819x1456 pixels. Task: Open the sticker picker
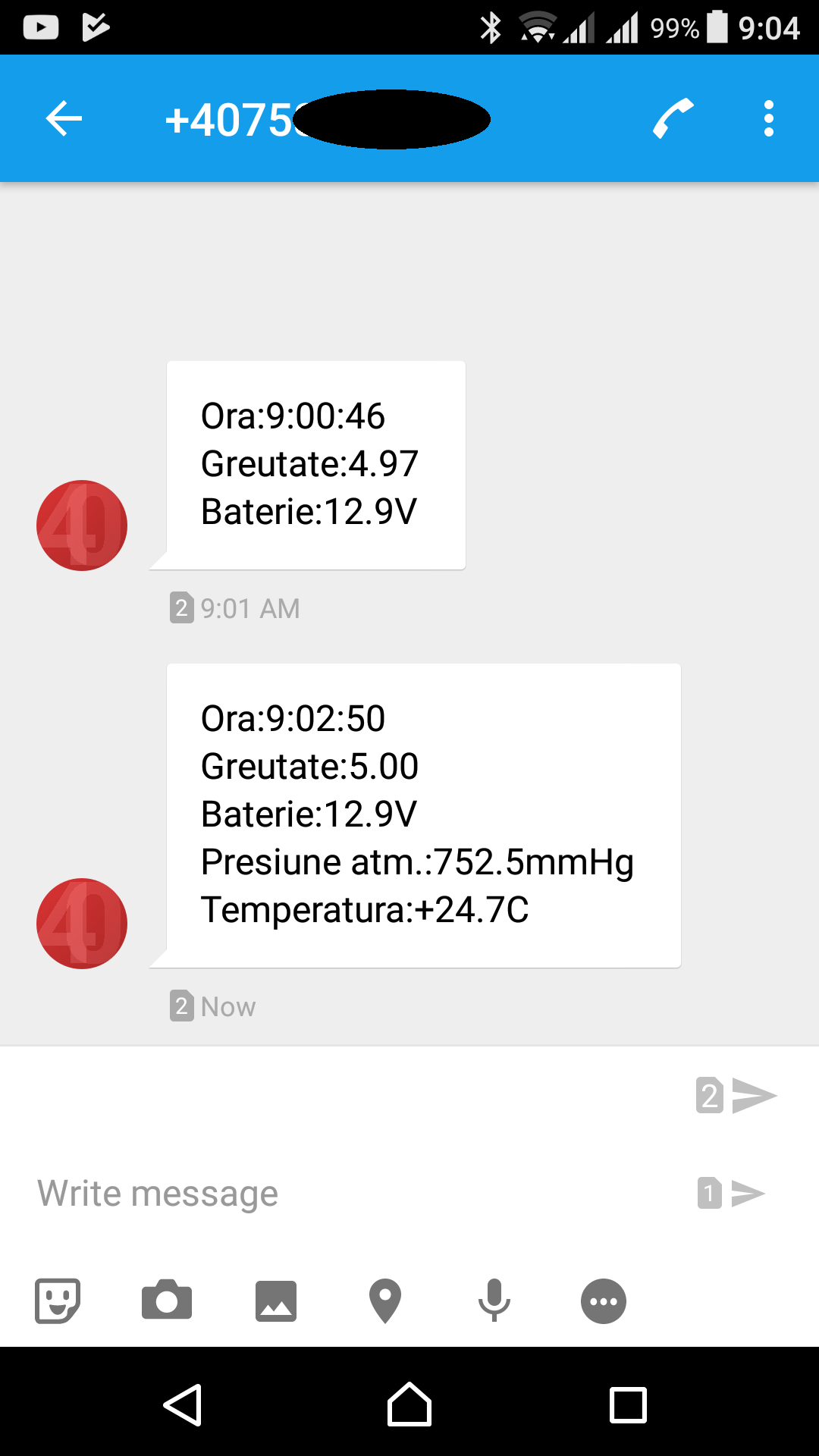tap(58, 1301)
